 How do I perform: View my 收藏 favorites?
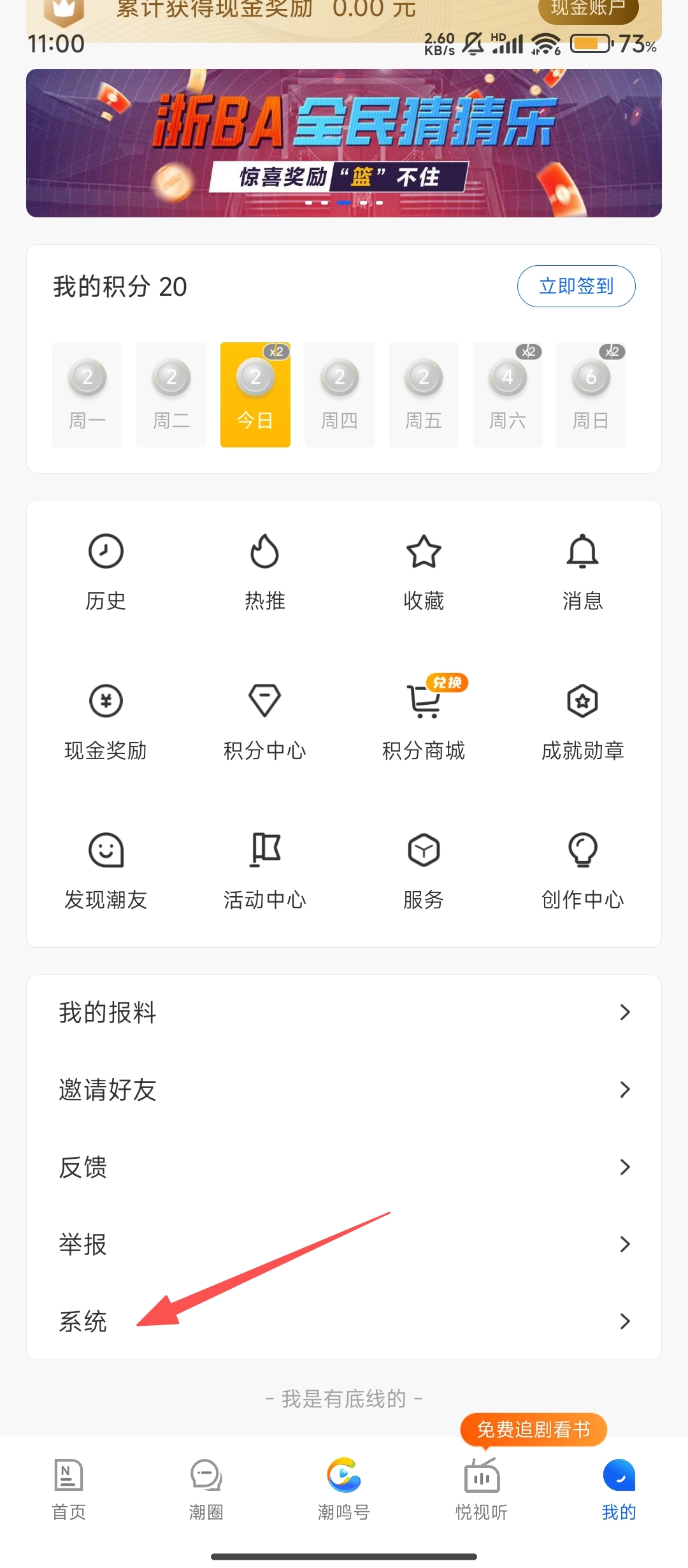pyautogui.click(x=424, y=570)
